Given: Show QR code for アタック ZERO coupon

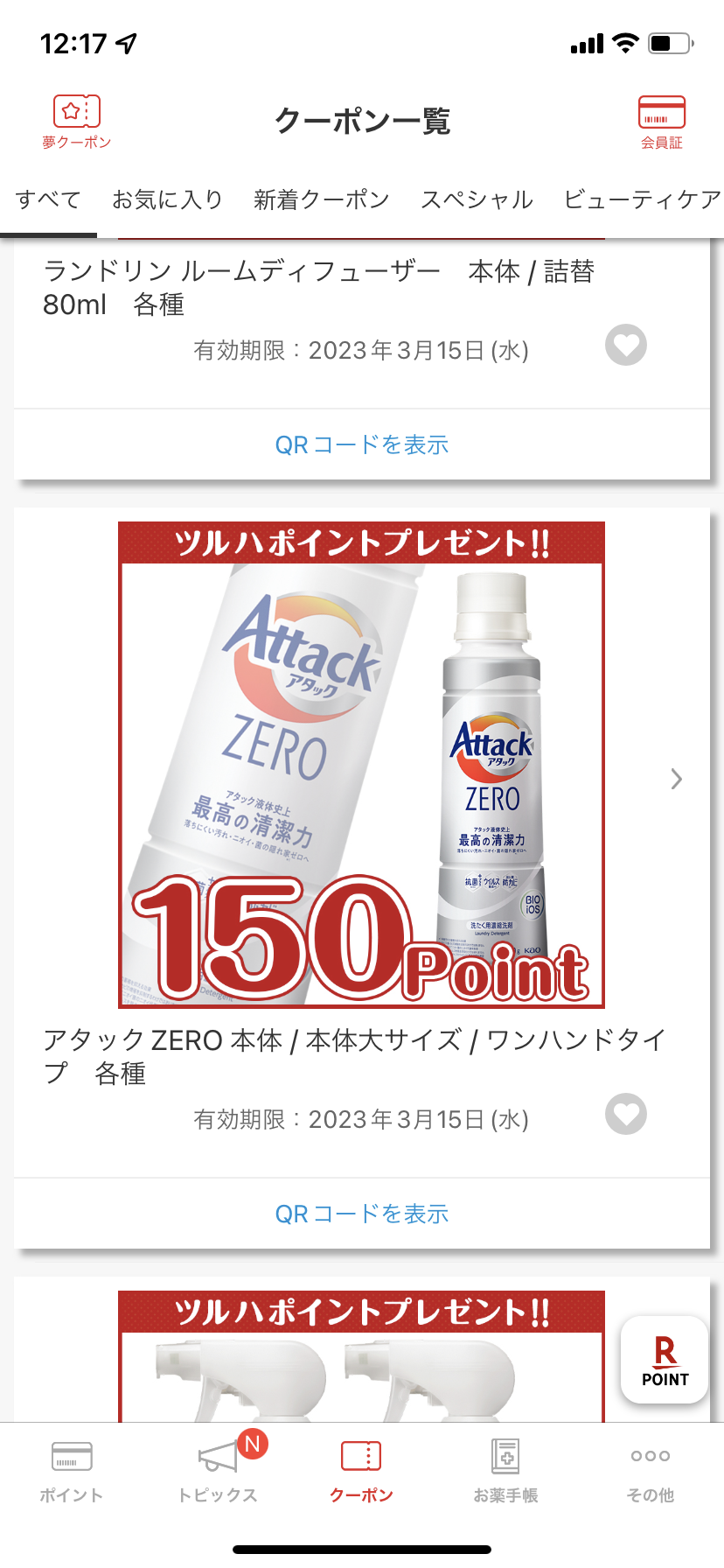Looking at the screenshot, I should click(x=361, y=1214).
